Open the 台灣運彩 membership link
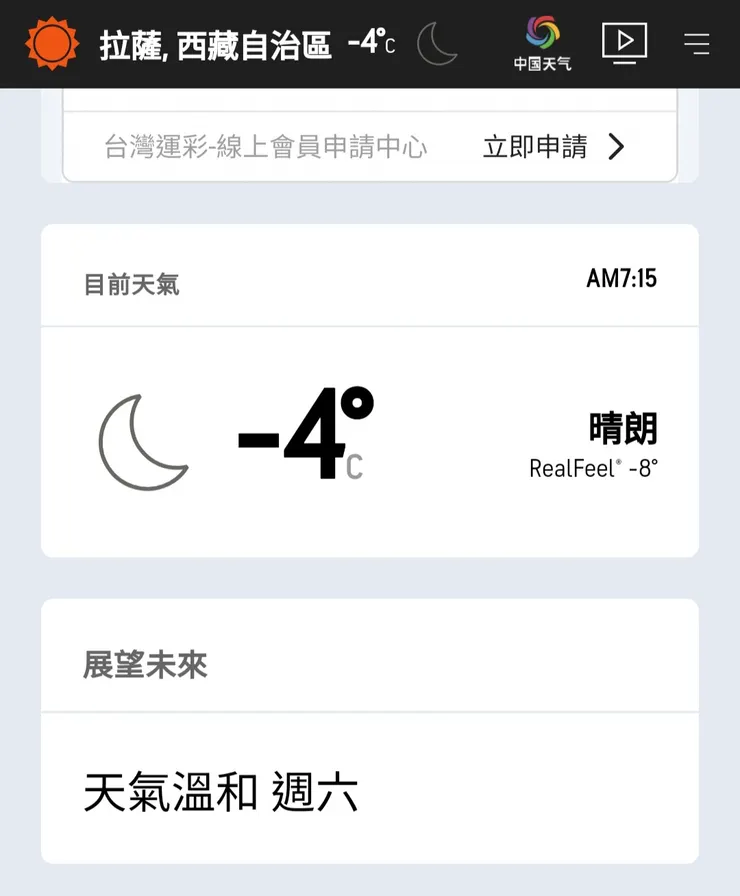740x896 pixels. tap(264, 146)
